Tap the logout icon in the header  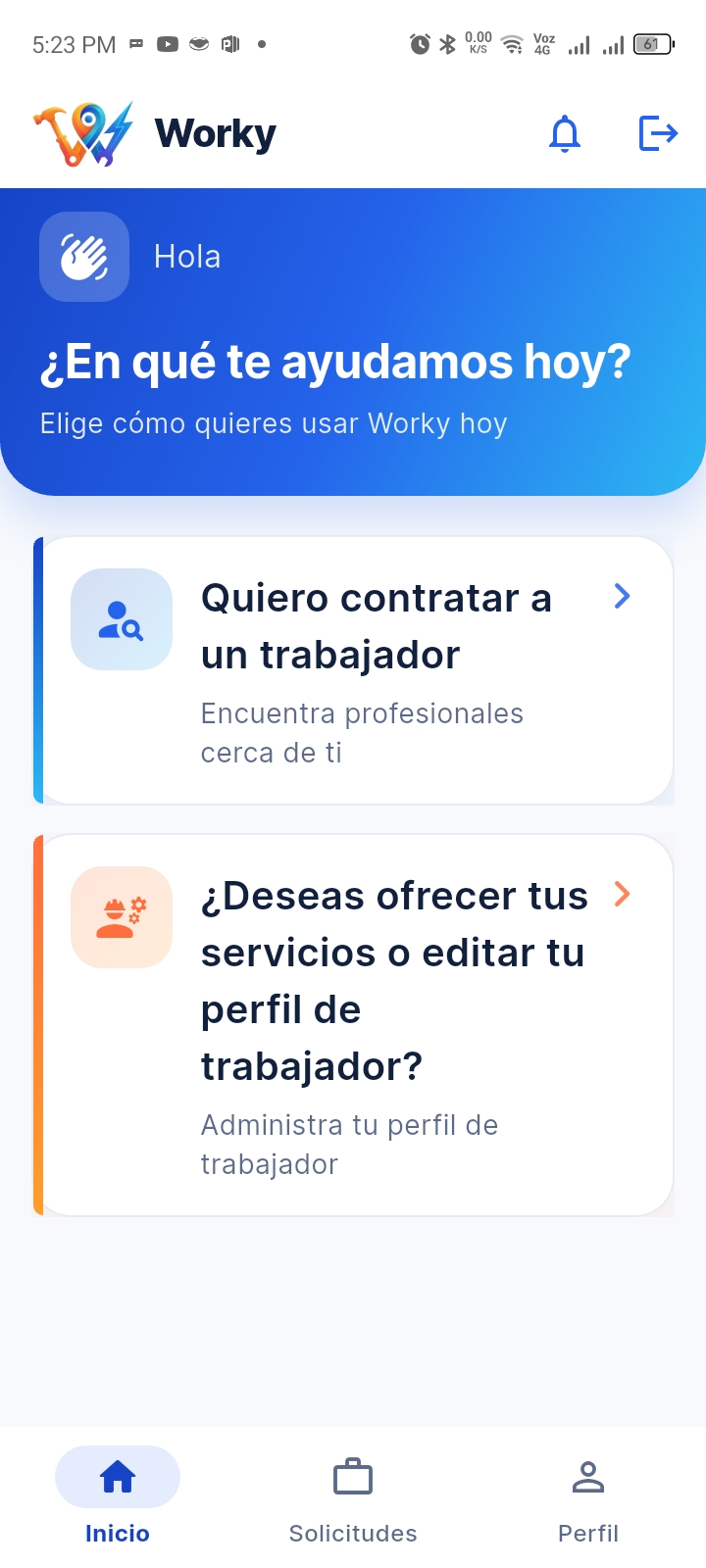658,134
